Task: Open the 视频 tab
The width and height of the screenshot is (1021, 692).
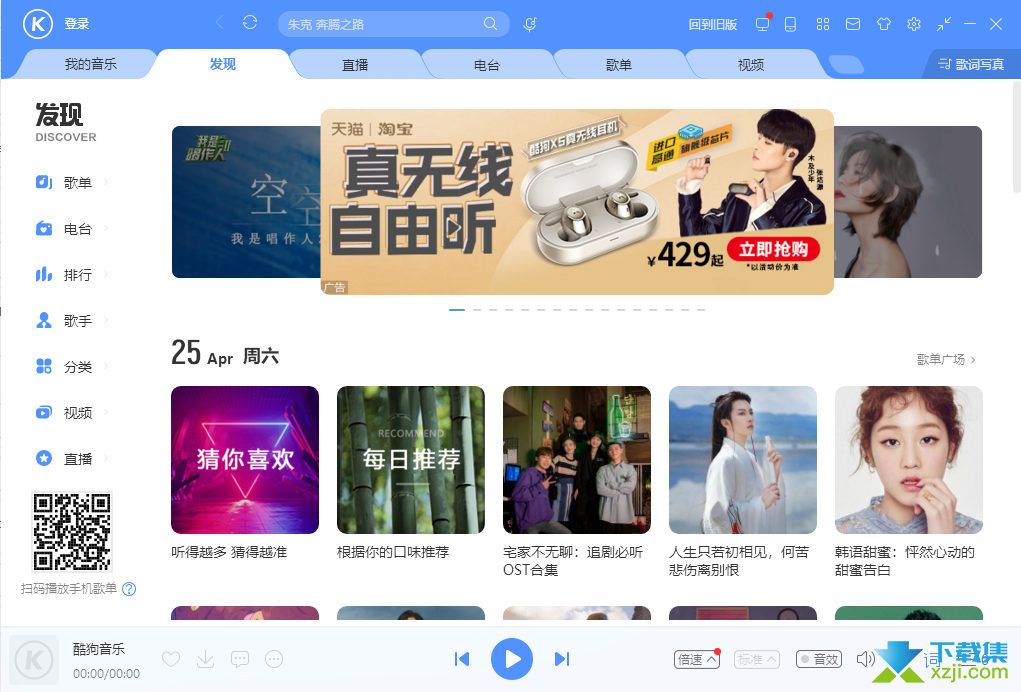Action: click(x=751, y=65)
